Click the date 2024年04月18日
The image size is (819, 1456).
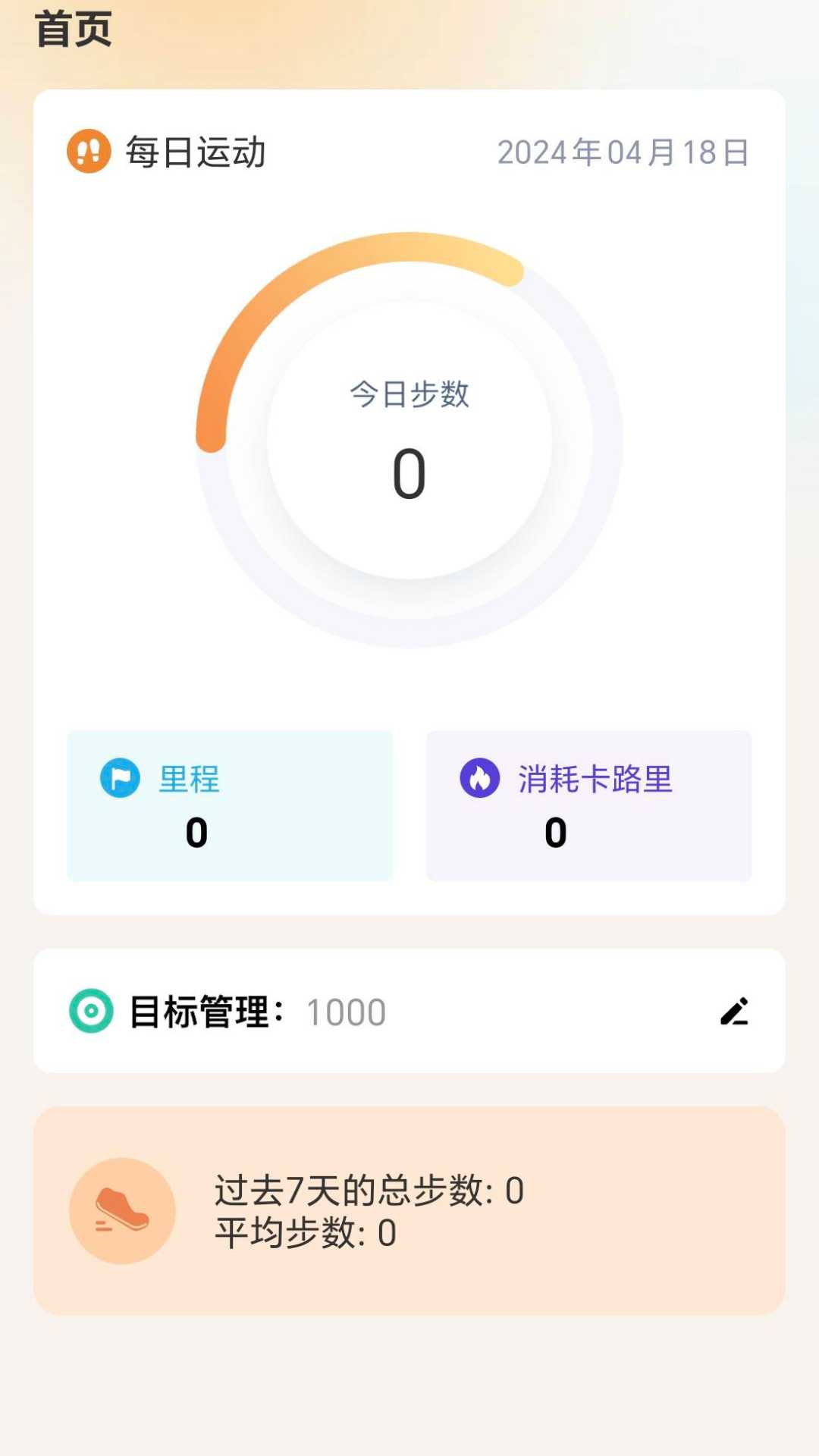(x=622, y=152)
